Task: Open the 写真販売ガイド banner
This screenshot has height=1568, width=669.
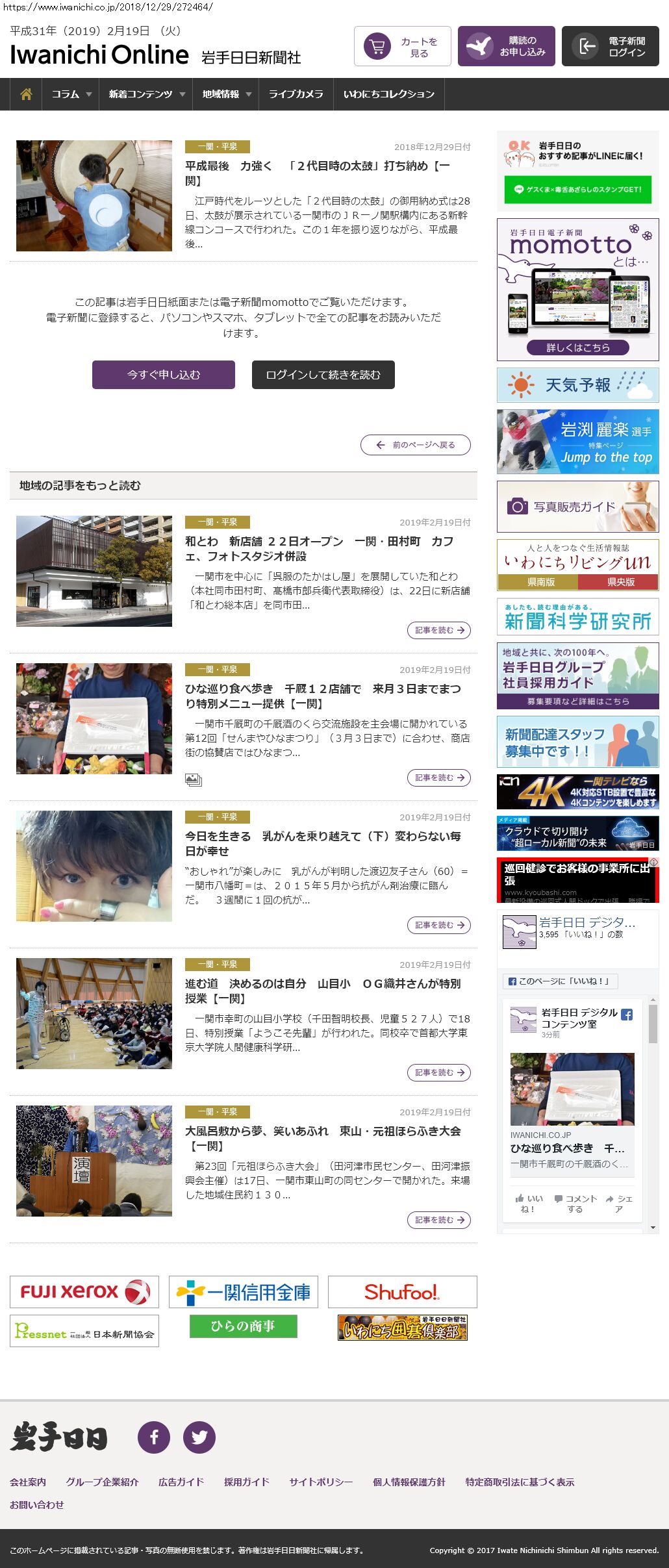Action: click(577, 507)
